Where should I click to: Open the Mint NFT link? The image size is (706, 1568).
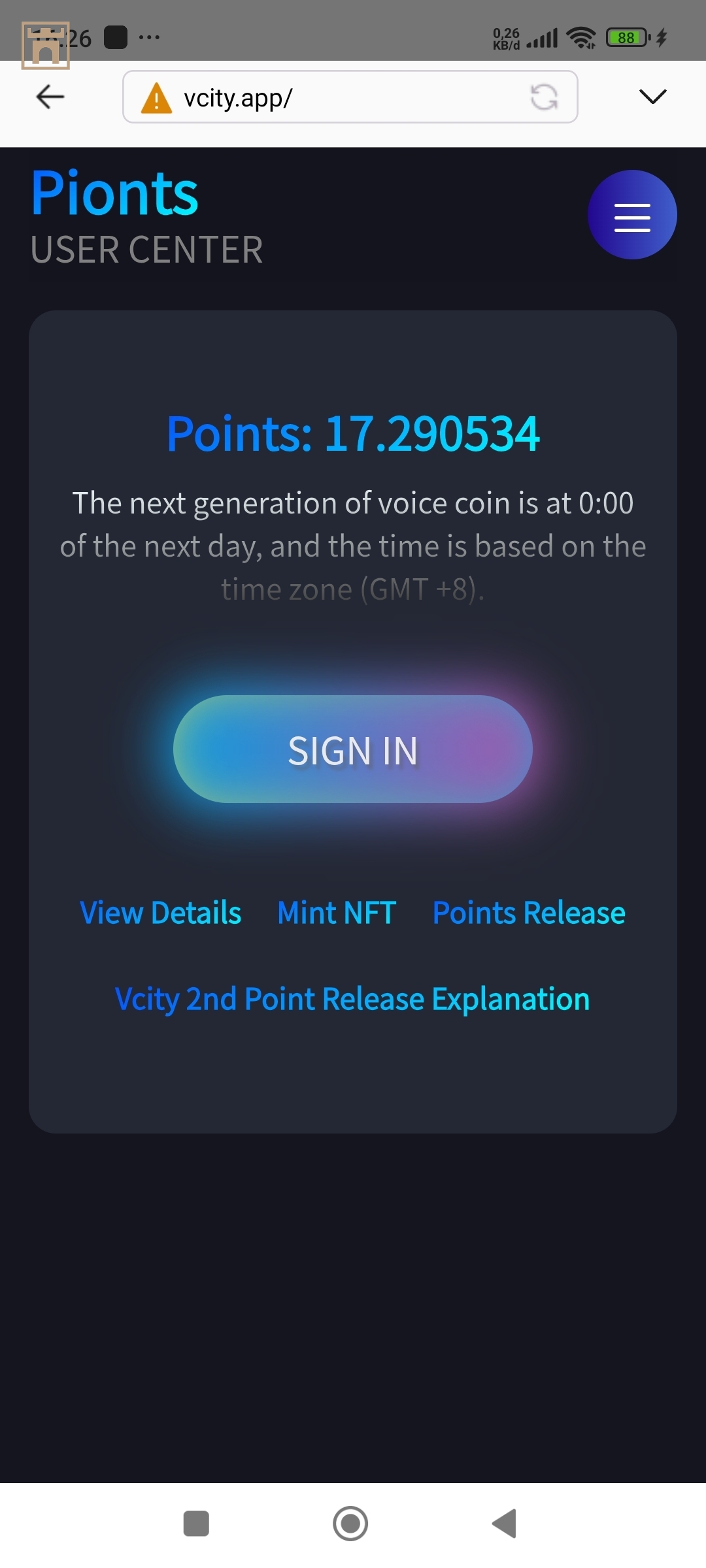[337, 913]
